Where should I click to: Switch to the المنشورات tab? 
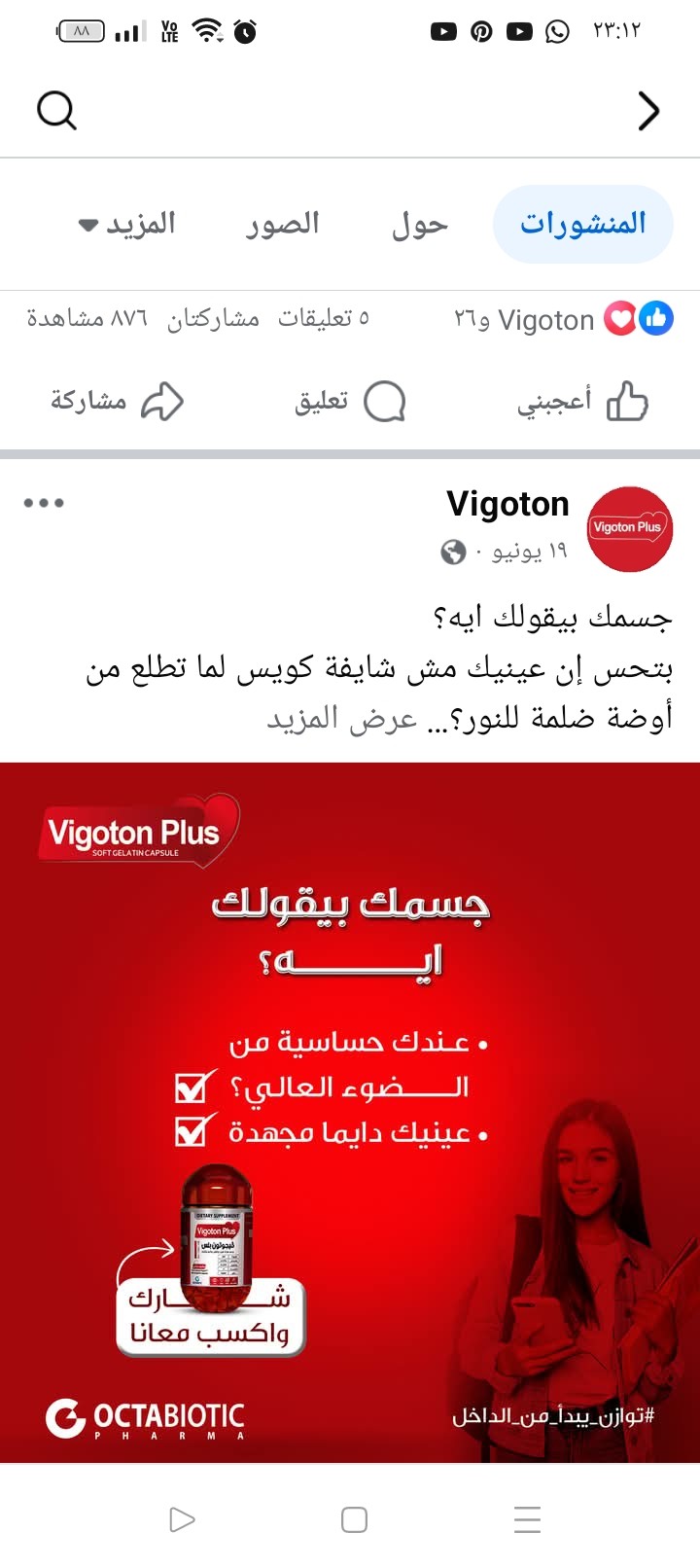coord(582,224)
